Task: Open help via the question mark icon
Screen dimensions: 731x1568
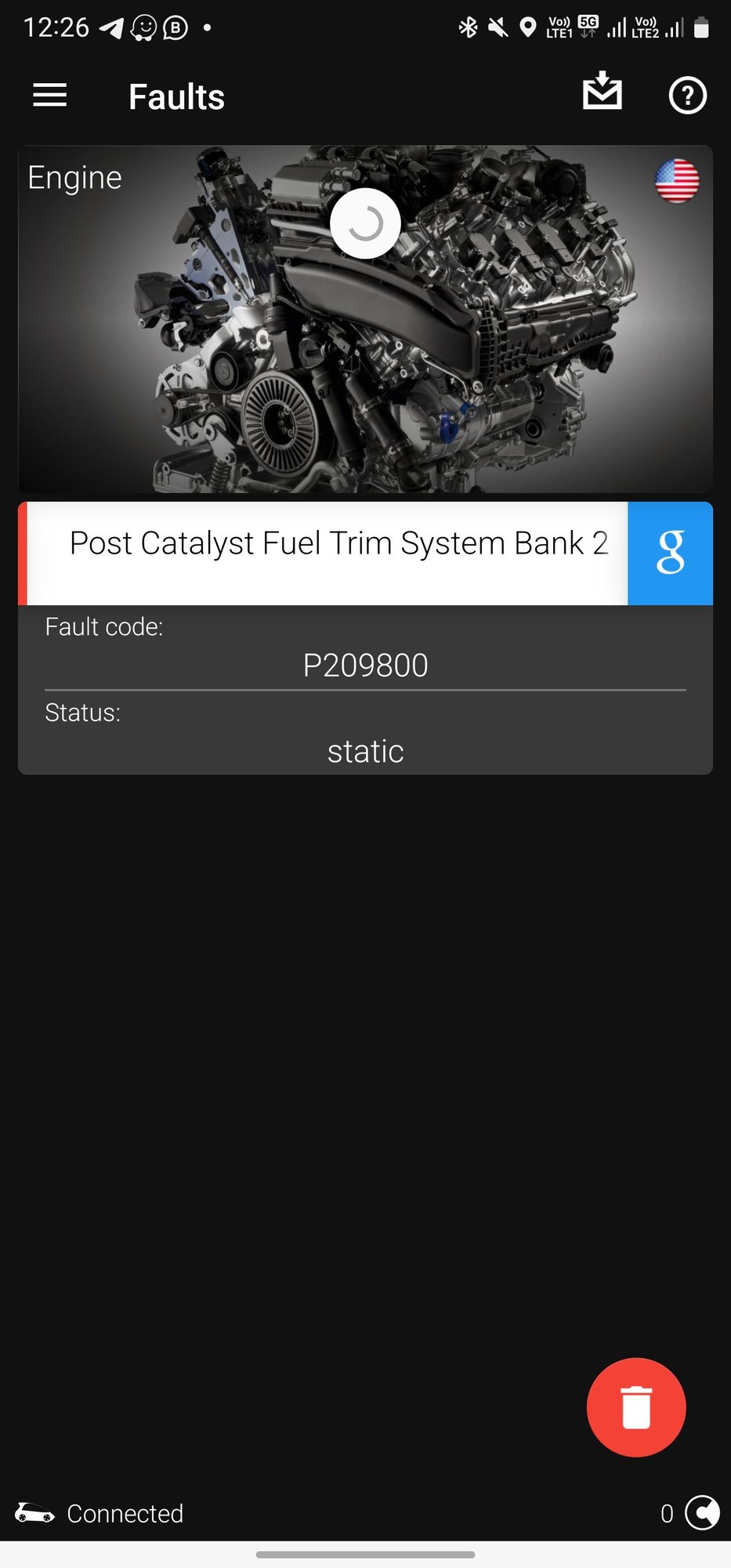Action: click(x=687, y=95)
